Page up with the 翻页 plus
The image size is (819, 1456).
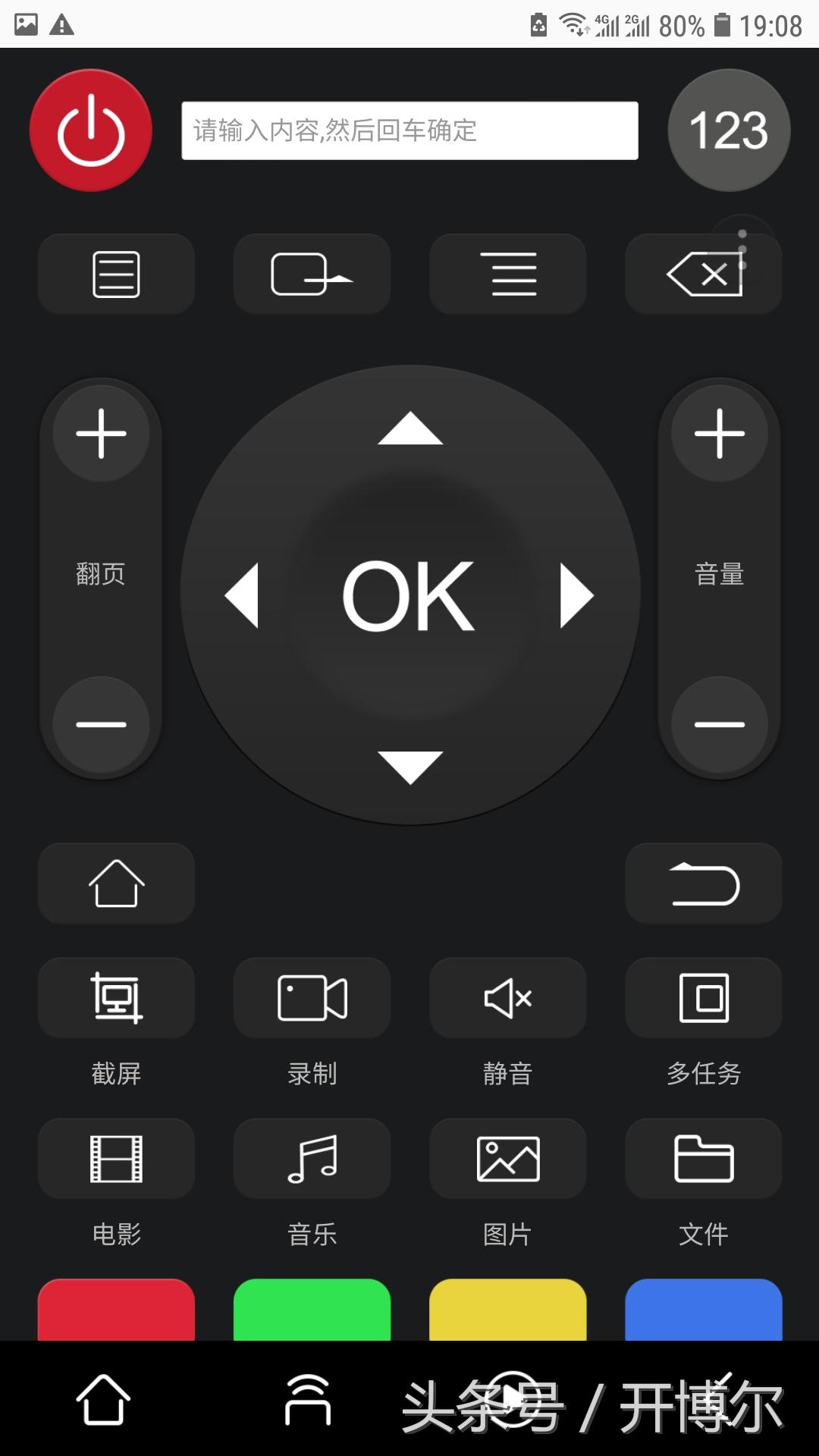click(x=101, y=434)
